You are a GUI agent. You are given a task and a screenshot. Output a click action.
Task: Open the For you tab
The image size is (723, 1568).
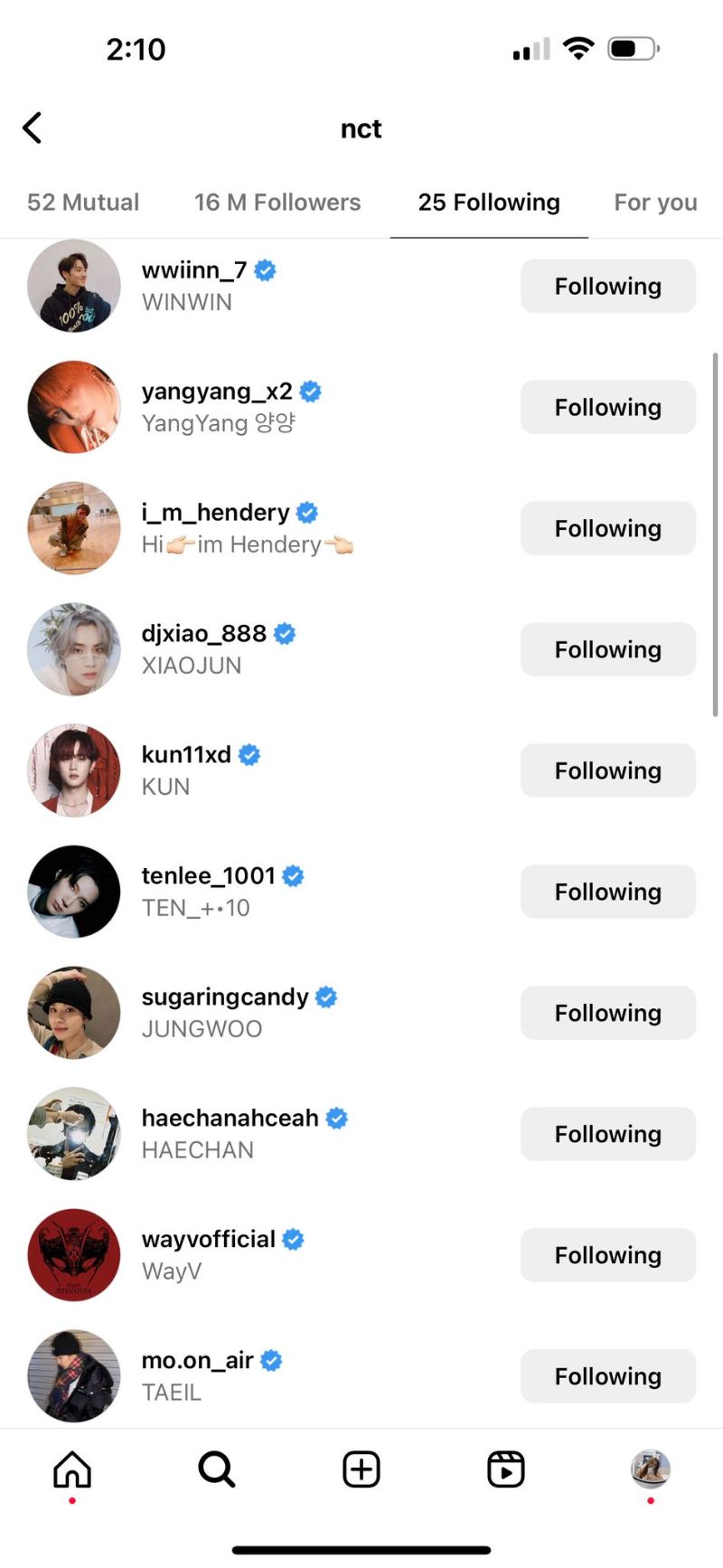tap(655, 203)
